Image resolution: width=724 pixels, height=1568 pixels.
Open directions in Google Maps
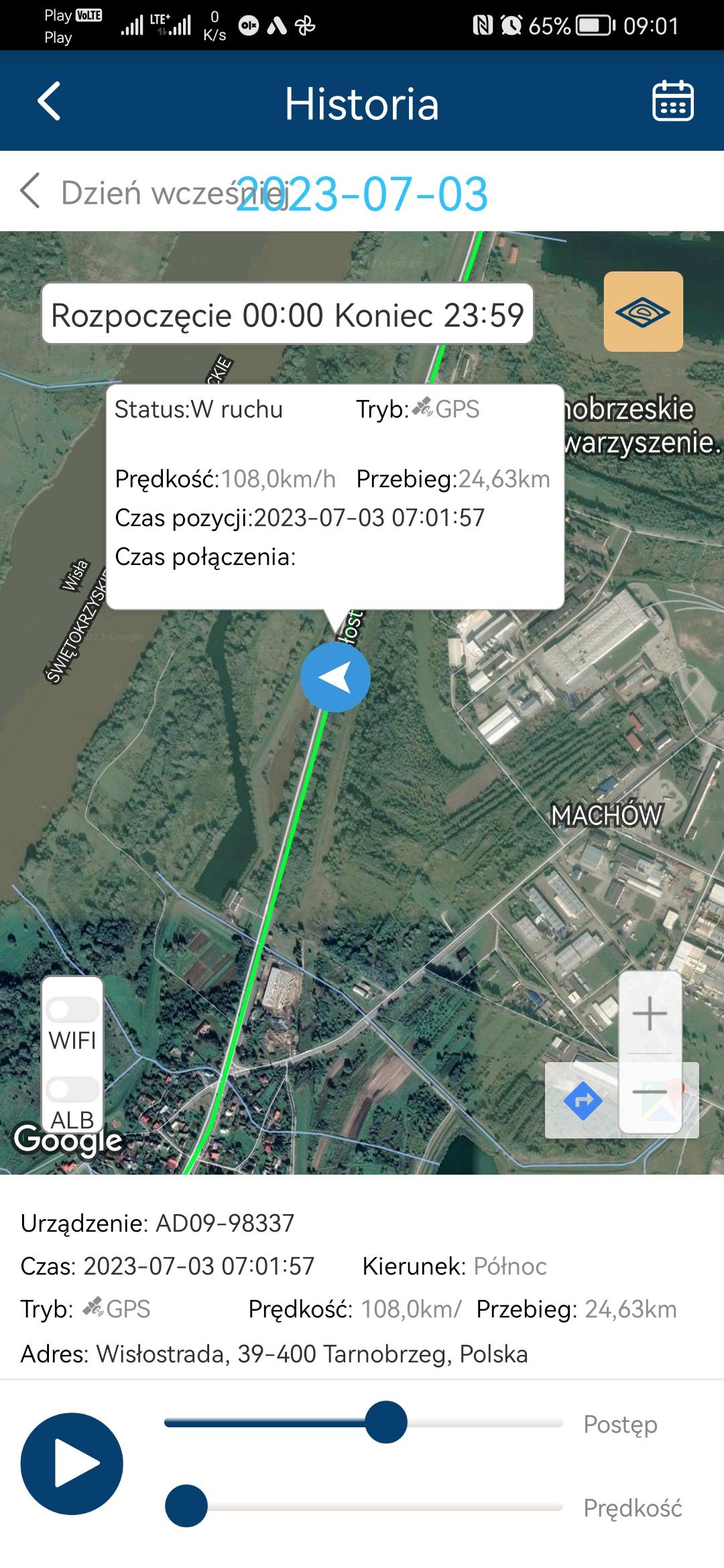pos(583,1100)
